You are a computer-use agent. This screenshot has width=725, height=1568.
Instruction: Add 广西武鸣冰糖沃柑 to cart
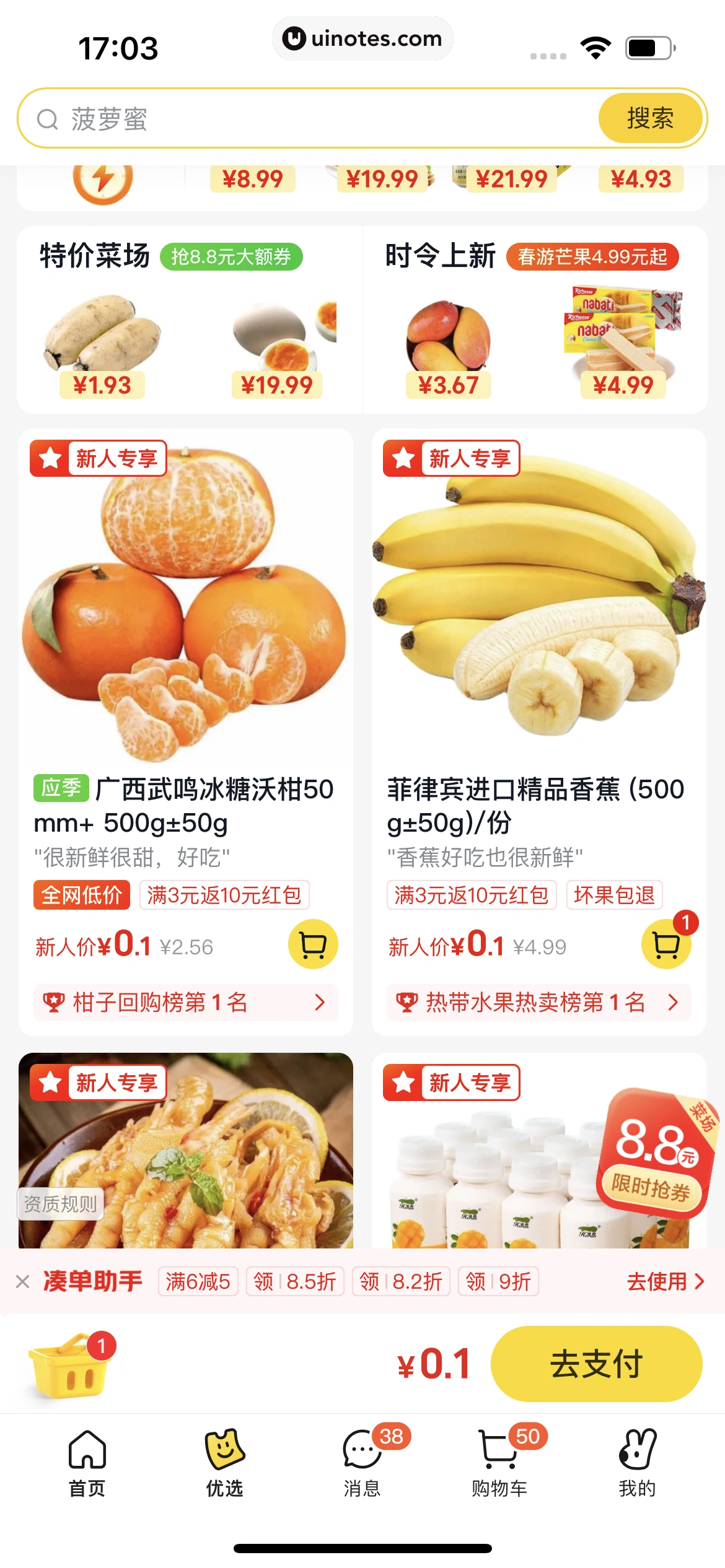(x=313, y=944)
